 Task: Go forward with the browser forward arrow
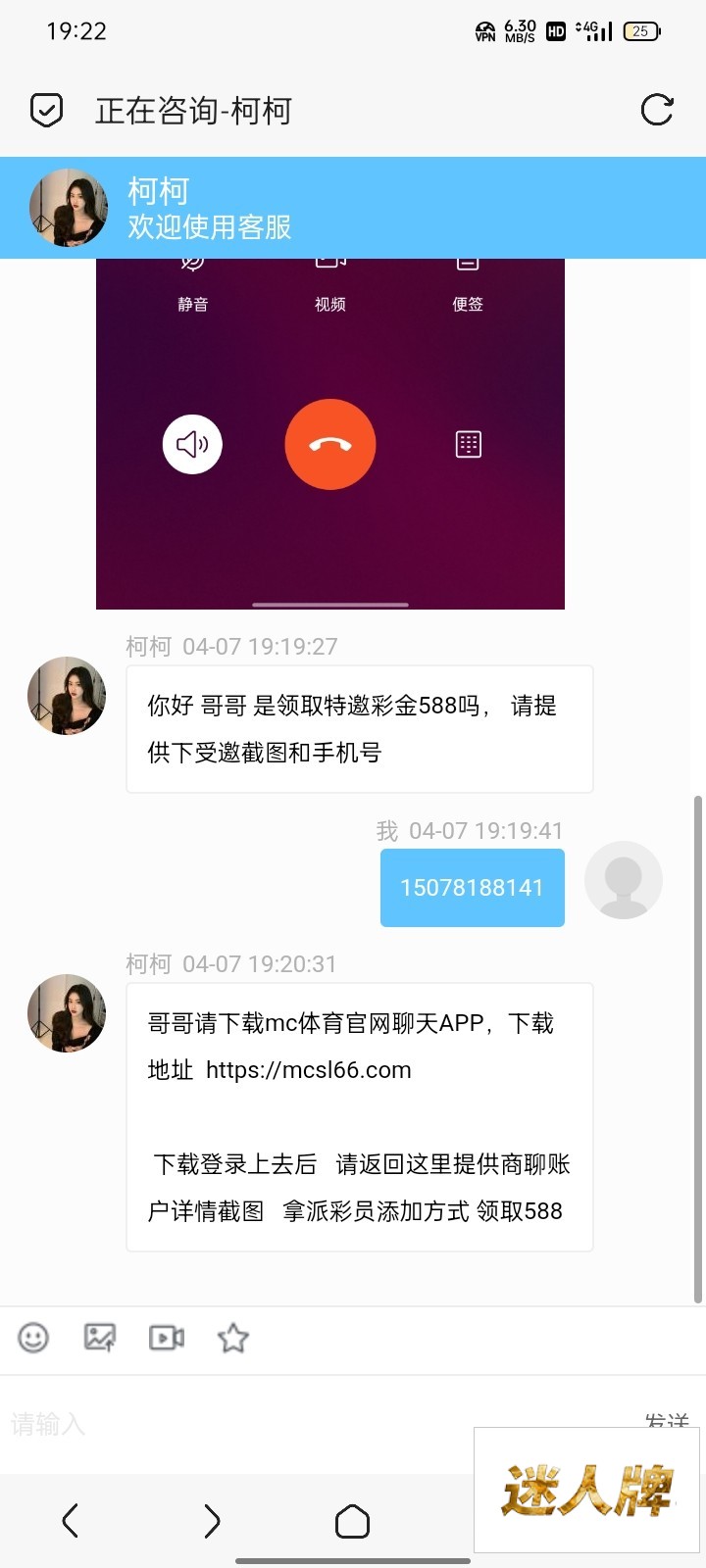[x=212, y=1521]
